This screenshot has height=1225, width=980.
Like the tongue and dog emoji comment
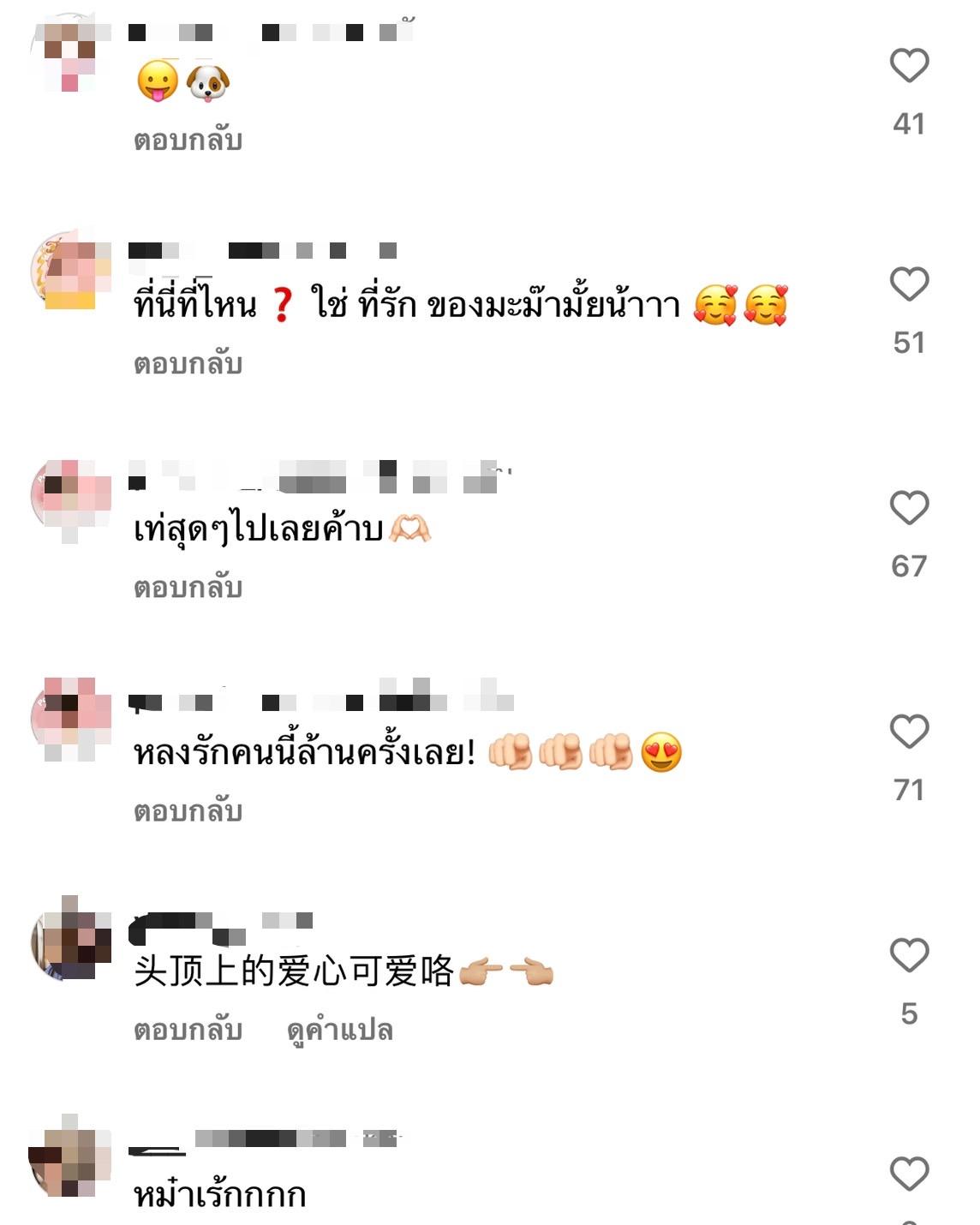[x=909, y=65]
